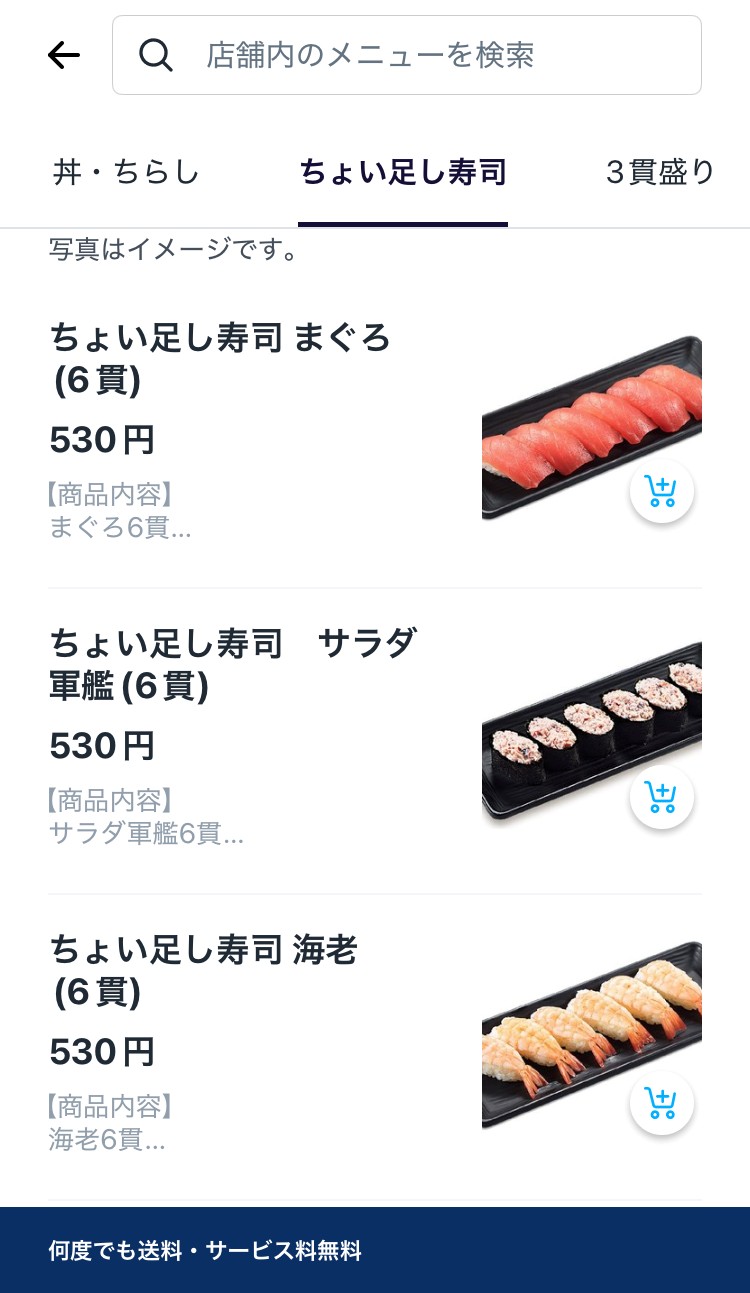Viewport: 750px width, 1293px height.
Task: Add 海老 (6貫) to the cart
Action: tap(661, 1103)
